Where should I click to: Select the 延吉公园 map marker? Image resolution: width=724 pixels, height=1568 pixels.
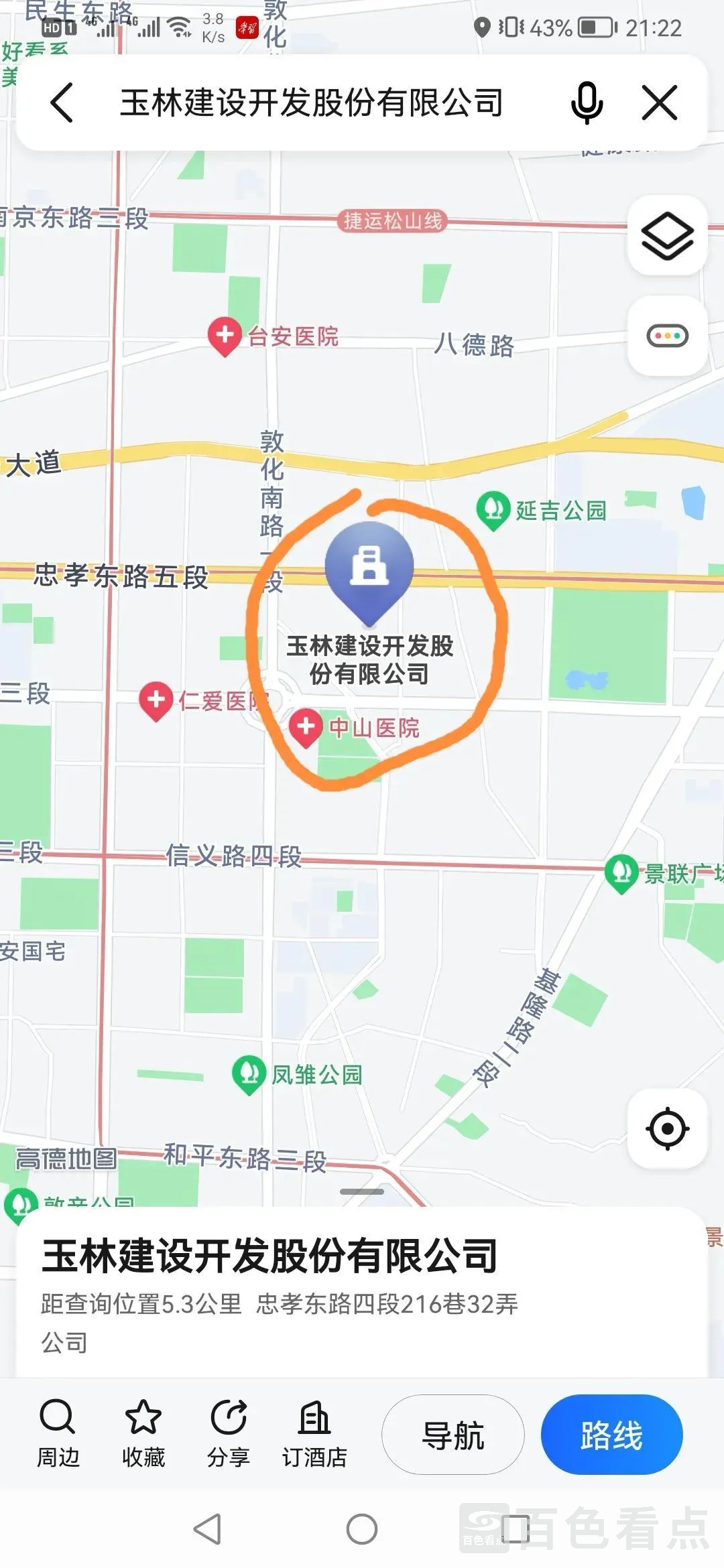point(494,510)
